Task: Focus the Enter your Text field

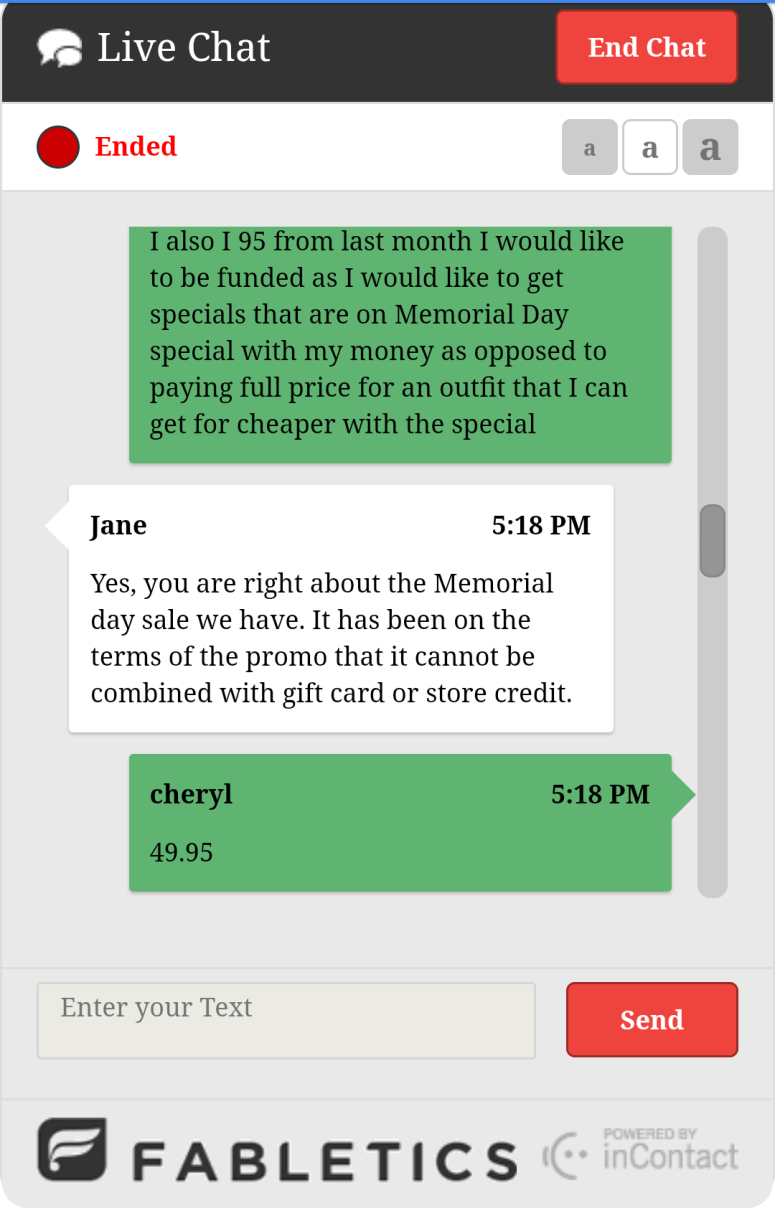Action: [x=286, y=1020]
